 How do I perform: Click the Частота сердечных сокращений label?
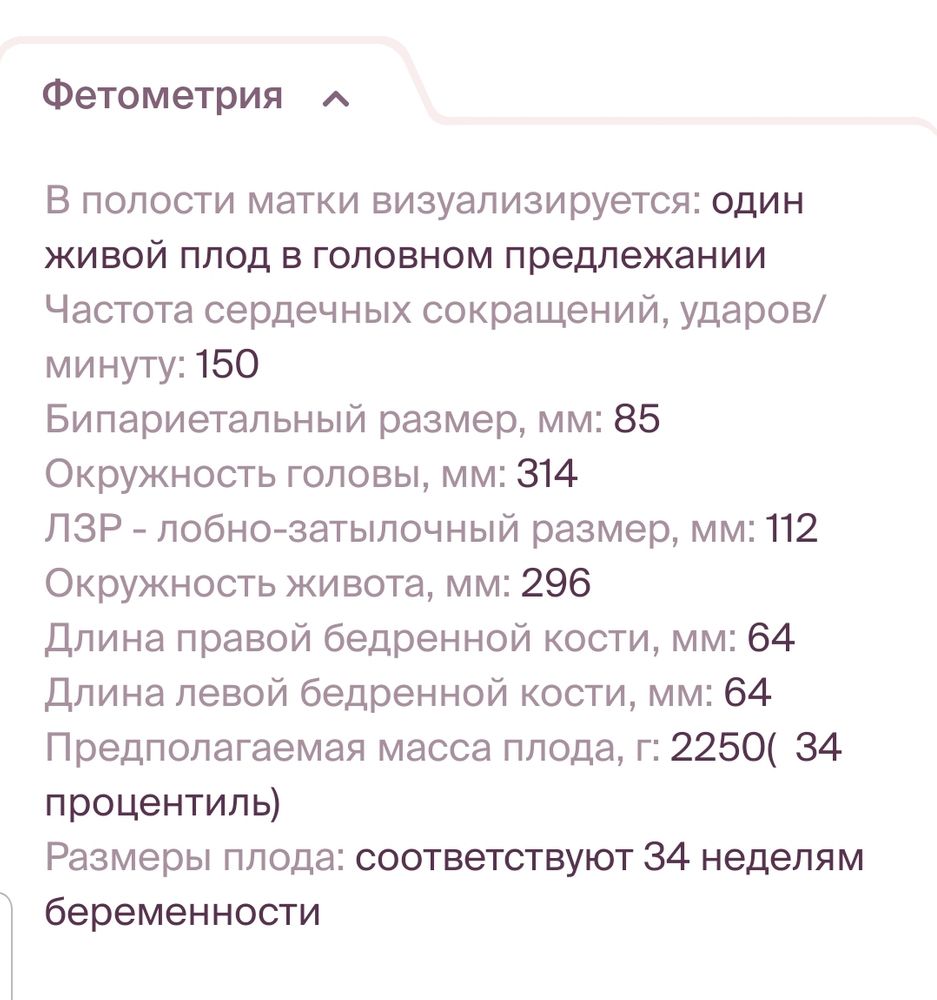[x=380, y=311]
